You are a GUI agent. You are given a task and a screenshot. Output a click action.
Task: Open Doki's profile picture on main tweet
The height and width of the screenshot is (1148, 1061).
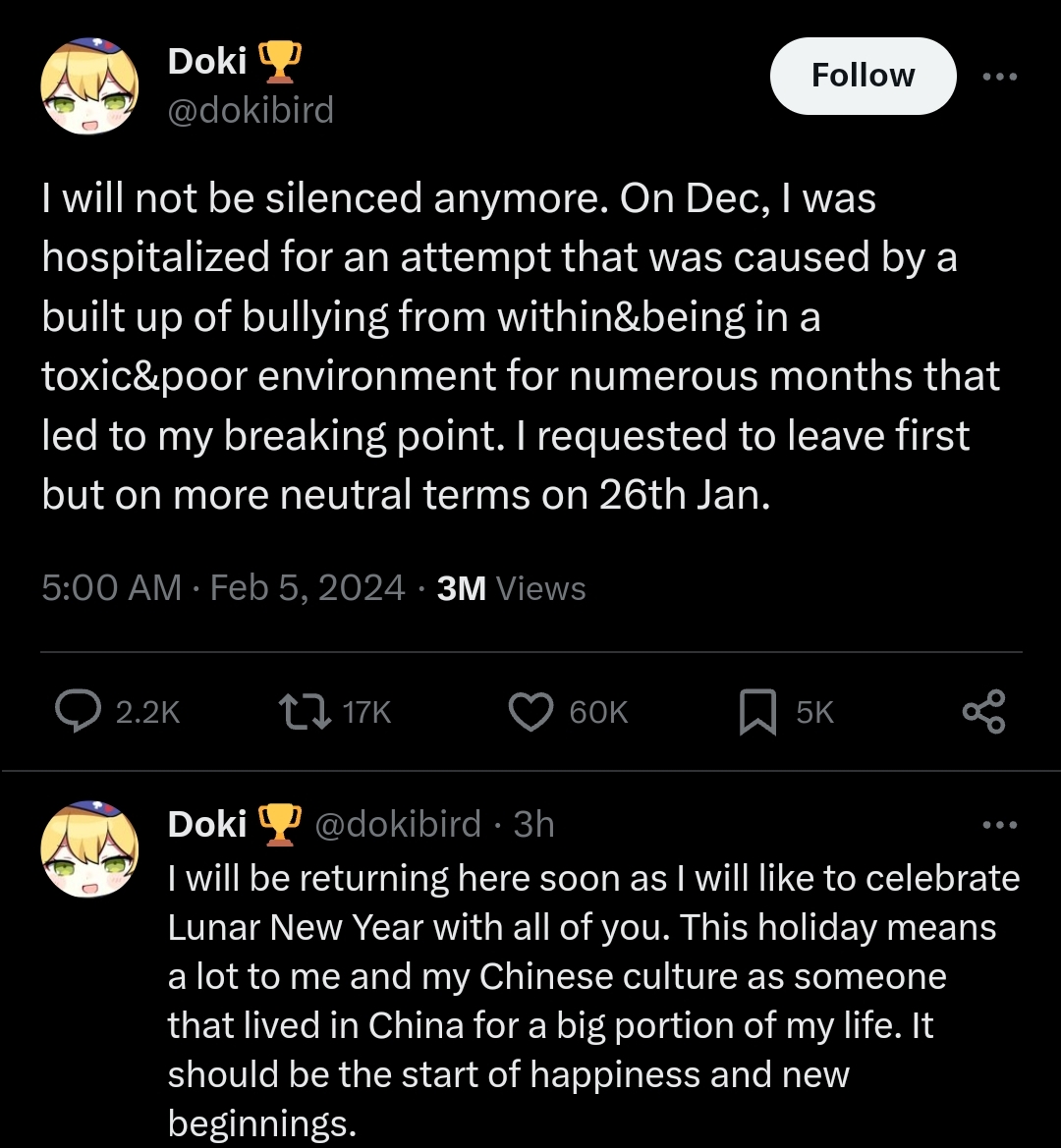pos(88,86)
